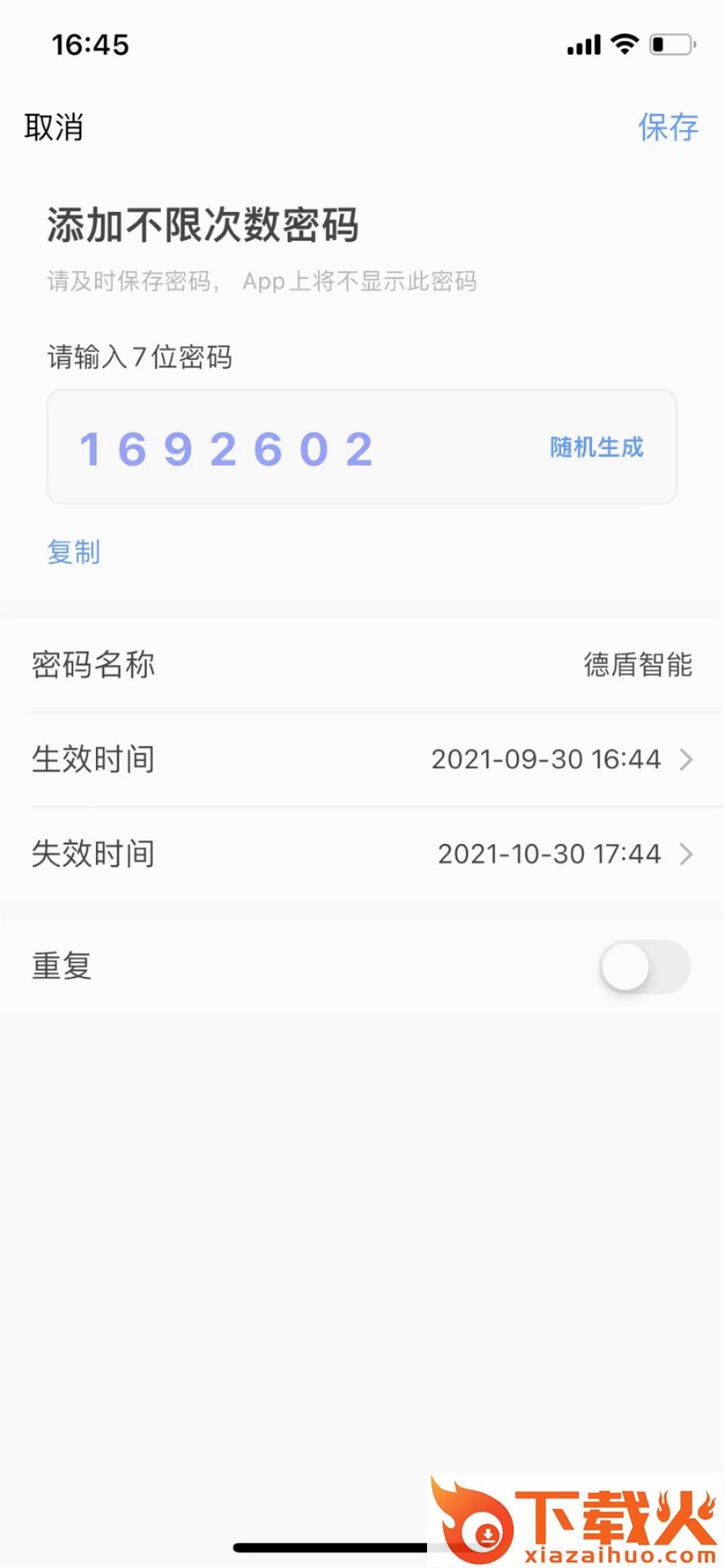Generate a random password with 随机生成
724x1568 pixels.
coord(596,447)
